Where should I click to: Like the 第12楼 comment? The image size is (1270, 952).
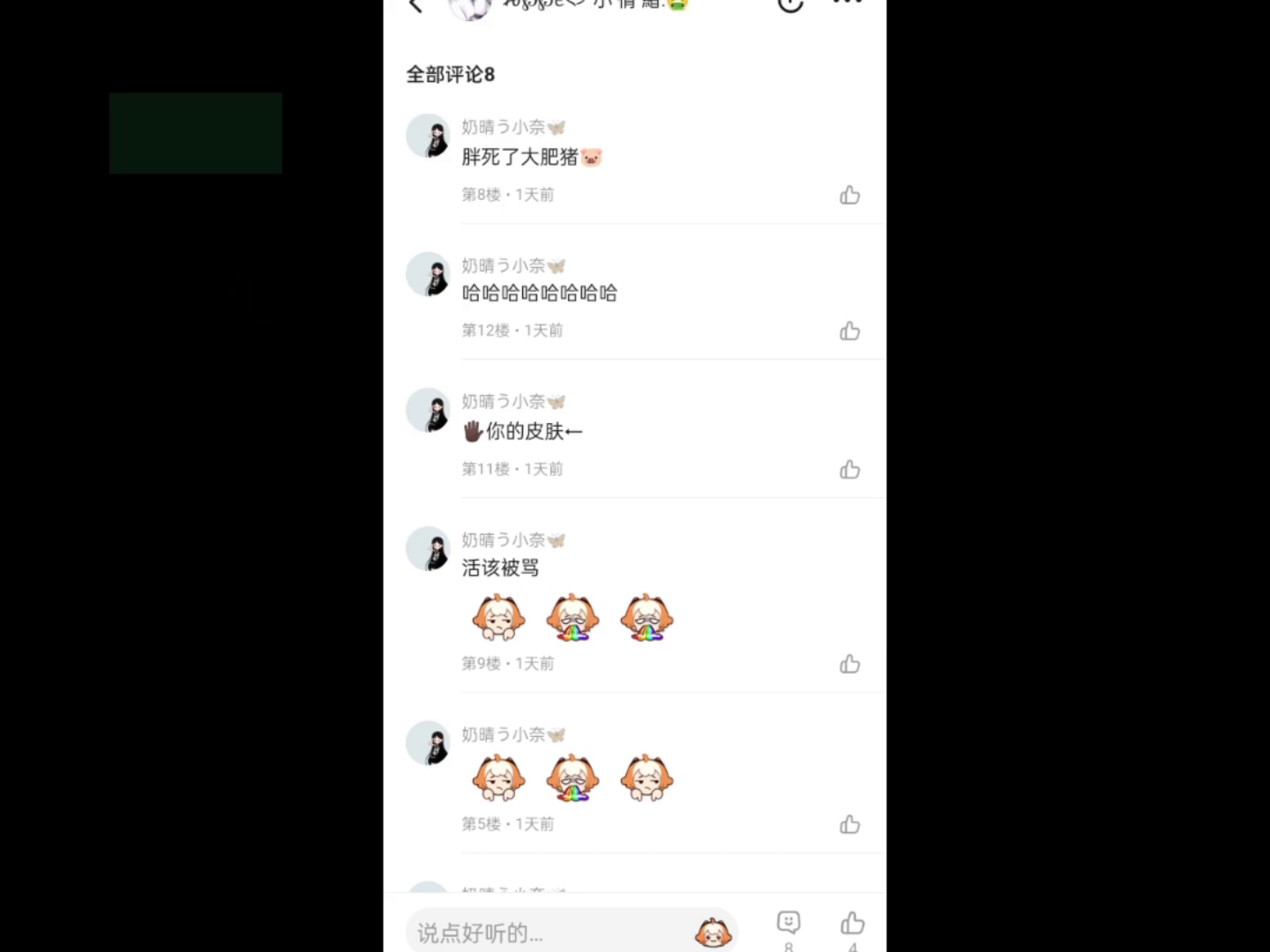pos(849,331)
